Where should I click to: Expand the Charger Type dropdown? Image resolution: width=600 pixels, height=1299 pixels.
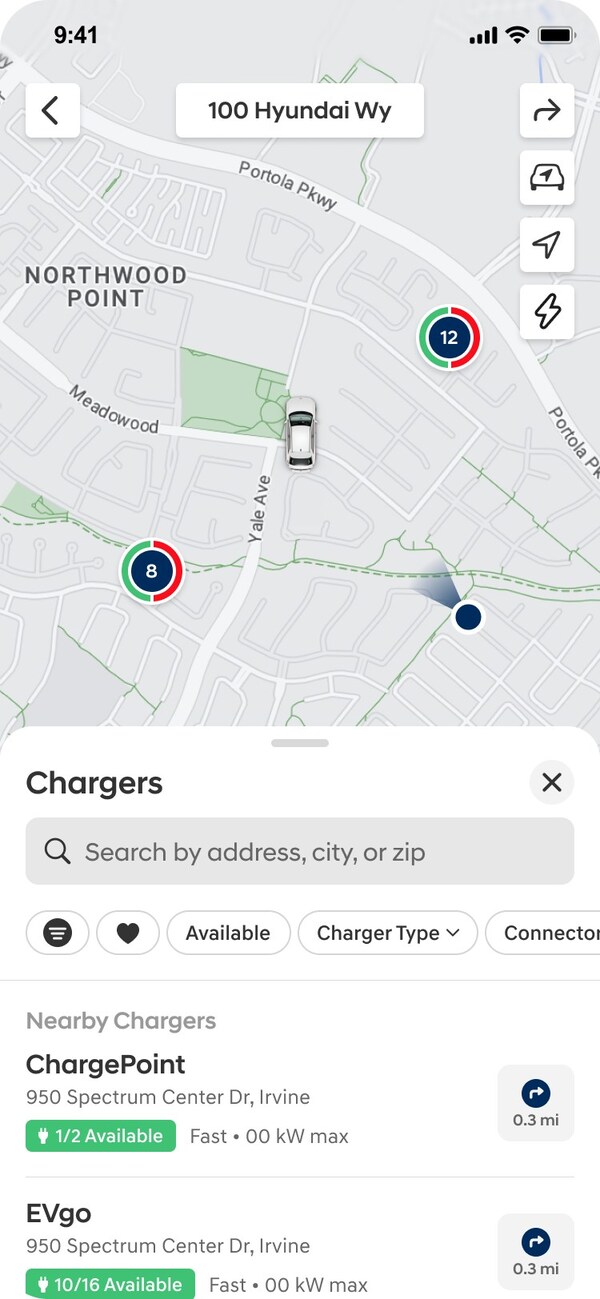point(387,933)
